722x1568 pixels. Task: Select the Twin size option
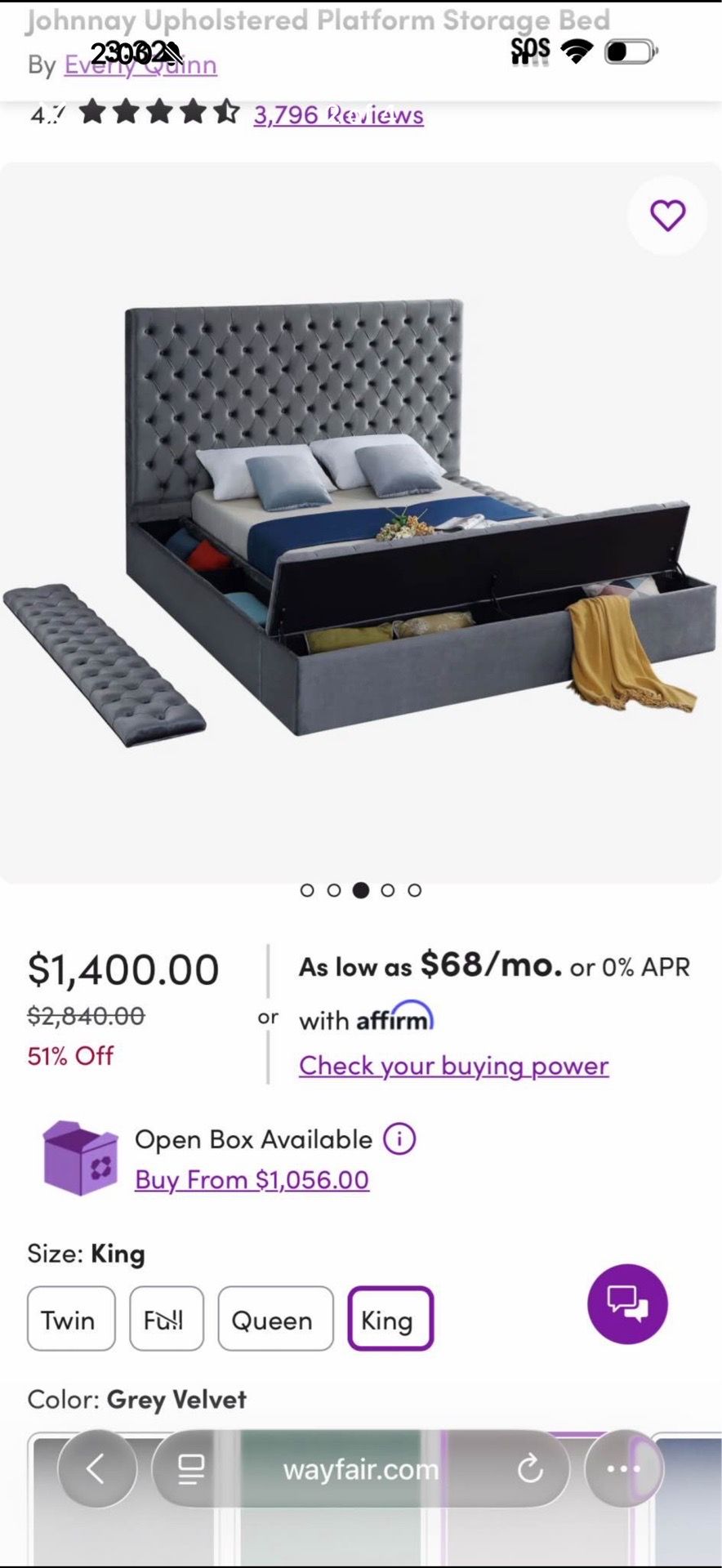(x=71, y=1319)
